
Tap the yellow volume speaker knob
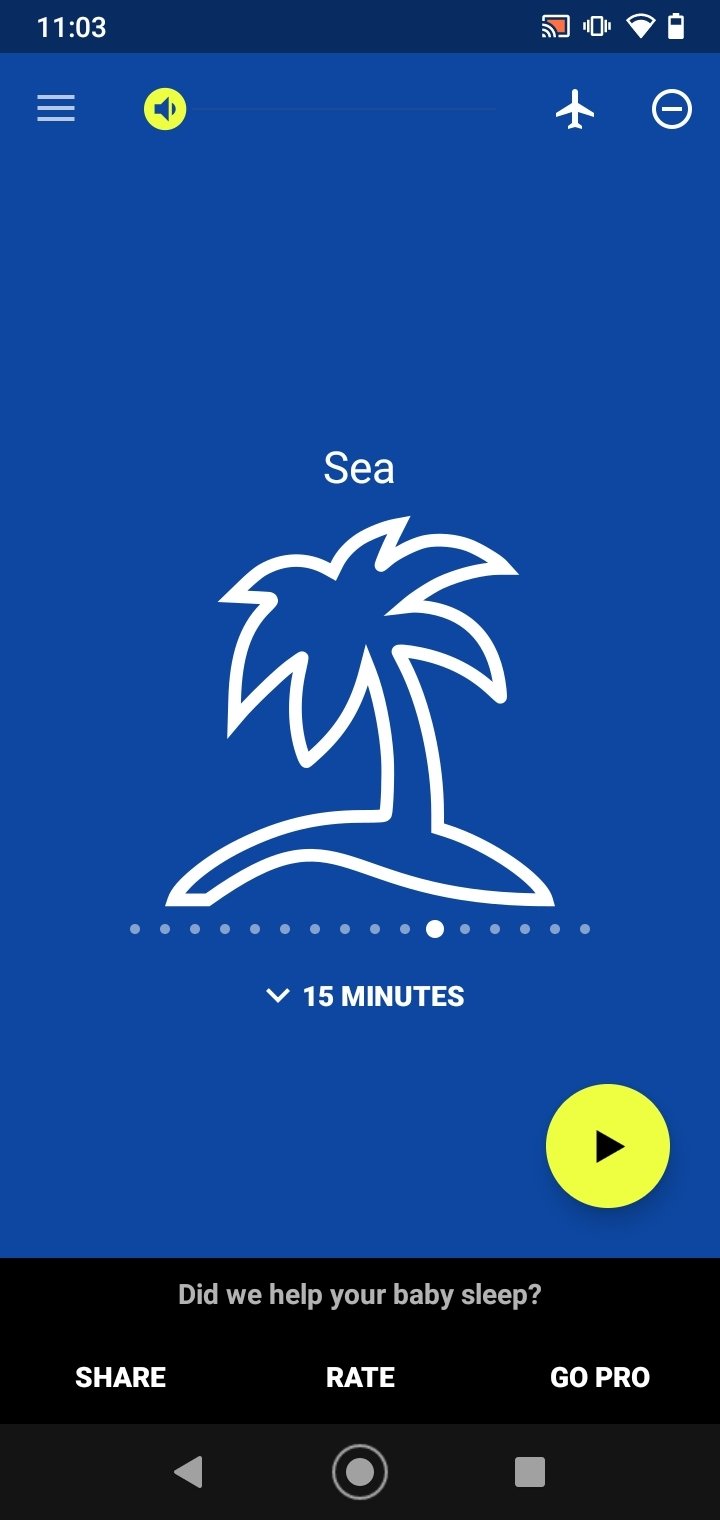tap(165, 108)
